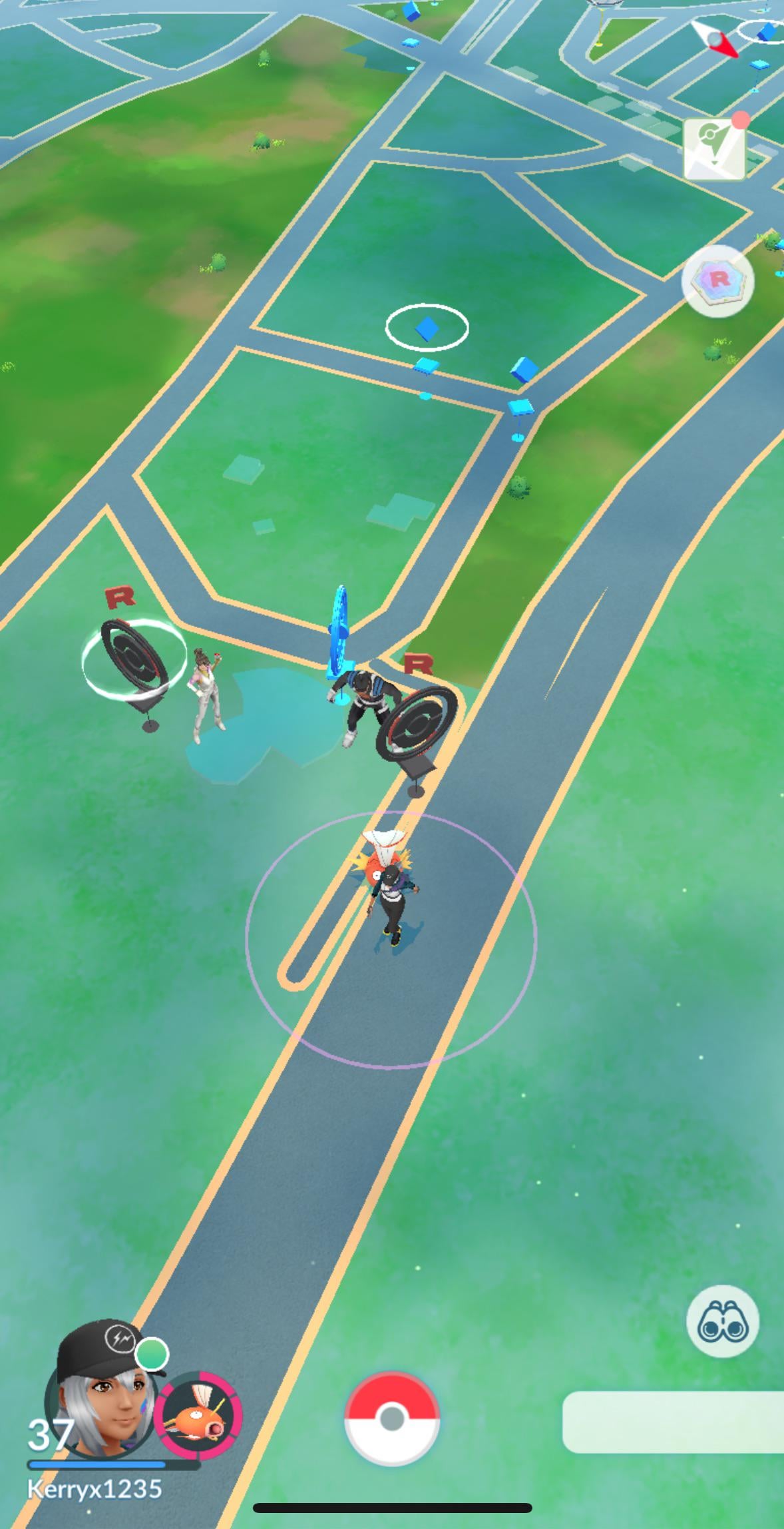The image size is (784, 1529).
Task: Open the Rocket Radar button
Action: tap(717, 280)
